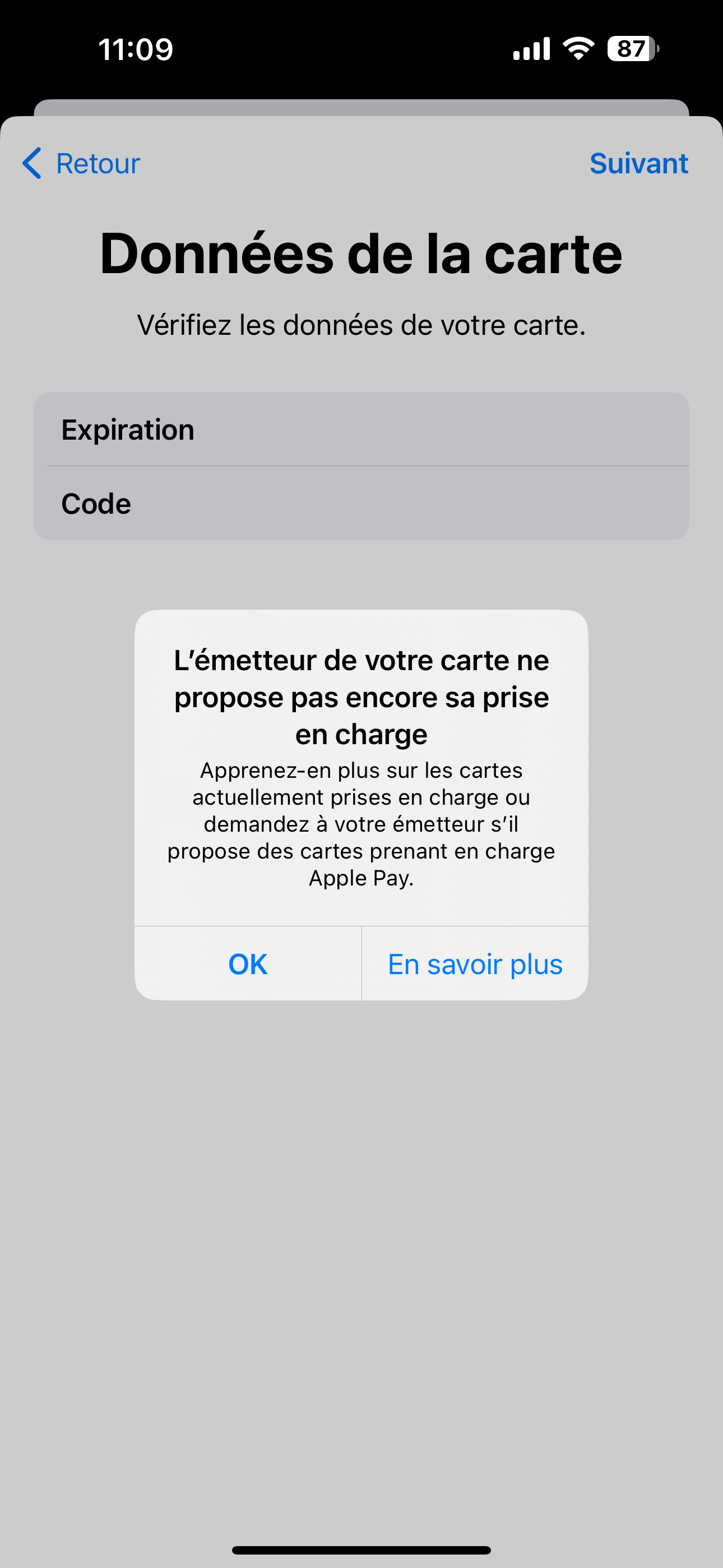Image resolution: width=723 pixels, height=1568 pixels.
Task: Dismiss the alert with OK
Action: 248,963
